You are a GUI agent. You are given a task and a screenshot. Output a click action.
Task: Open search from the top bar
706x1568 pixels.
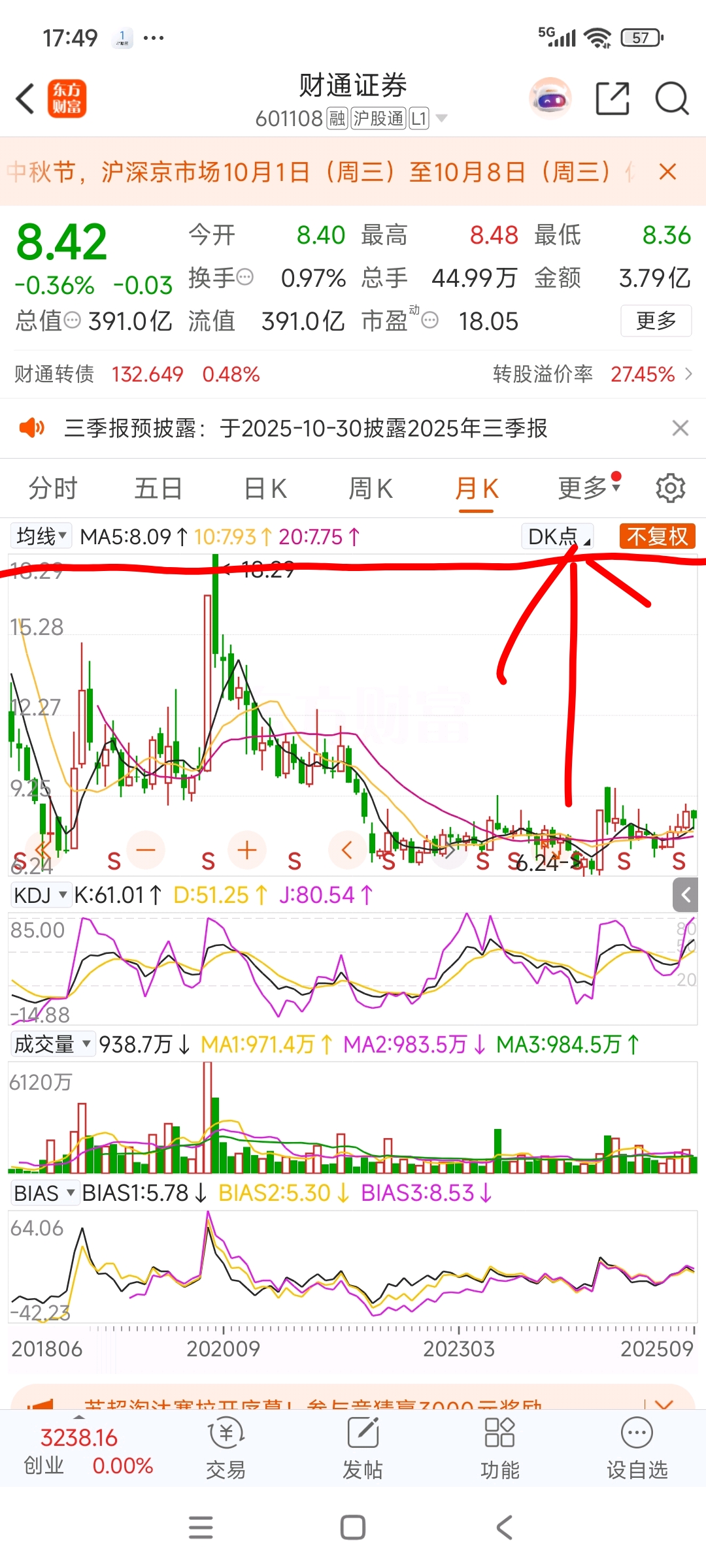[x=671, y=98]
